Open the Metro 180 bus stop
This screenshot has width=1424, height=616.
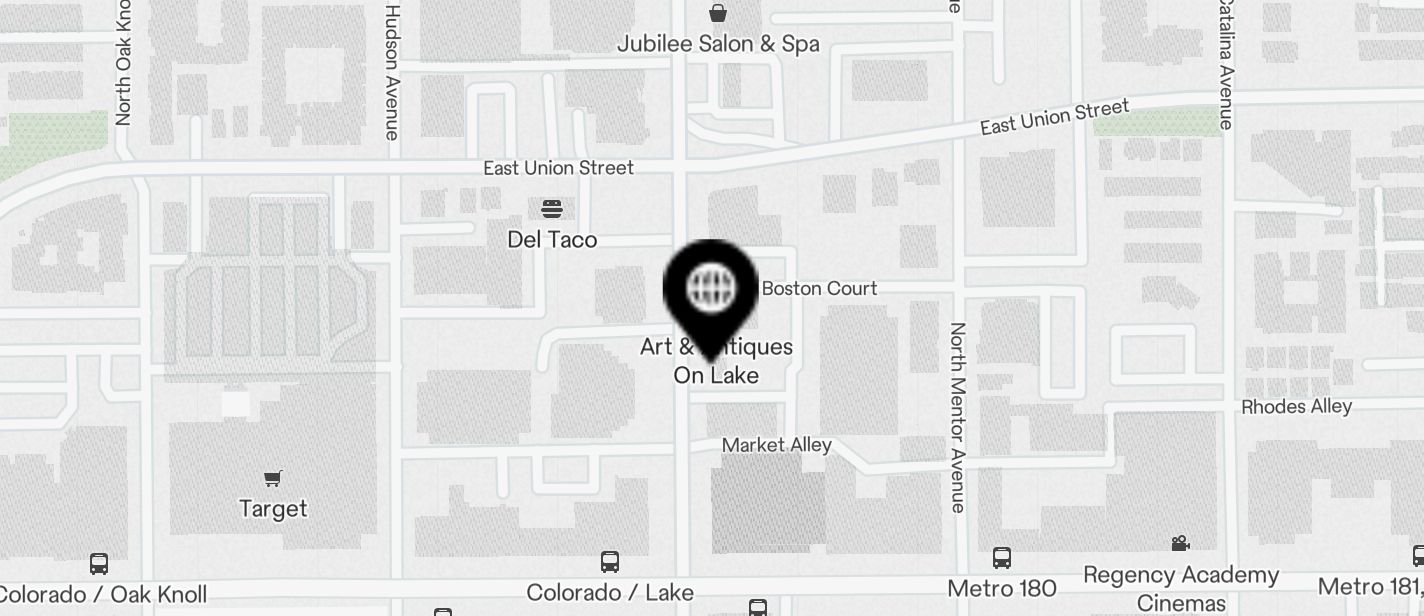coord(1002,558)
